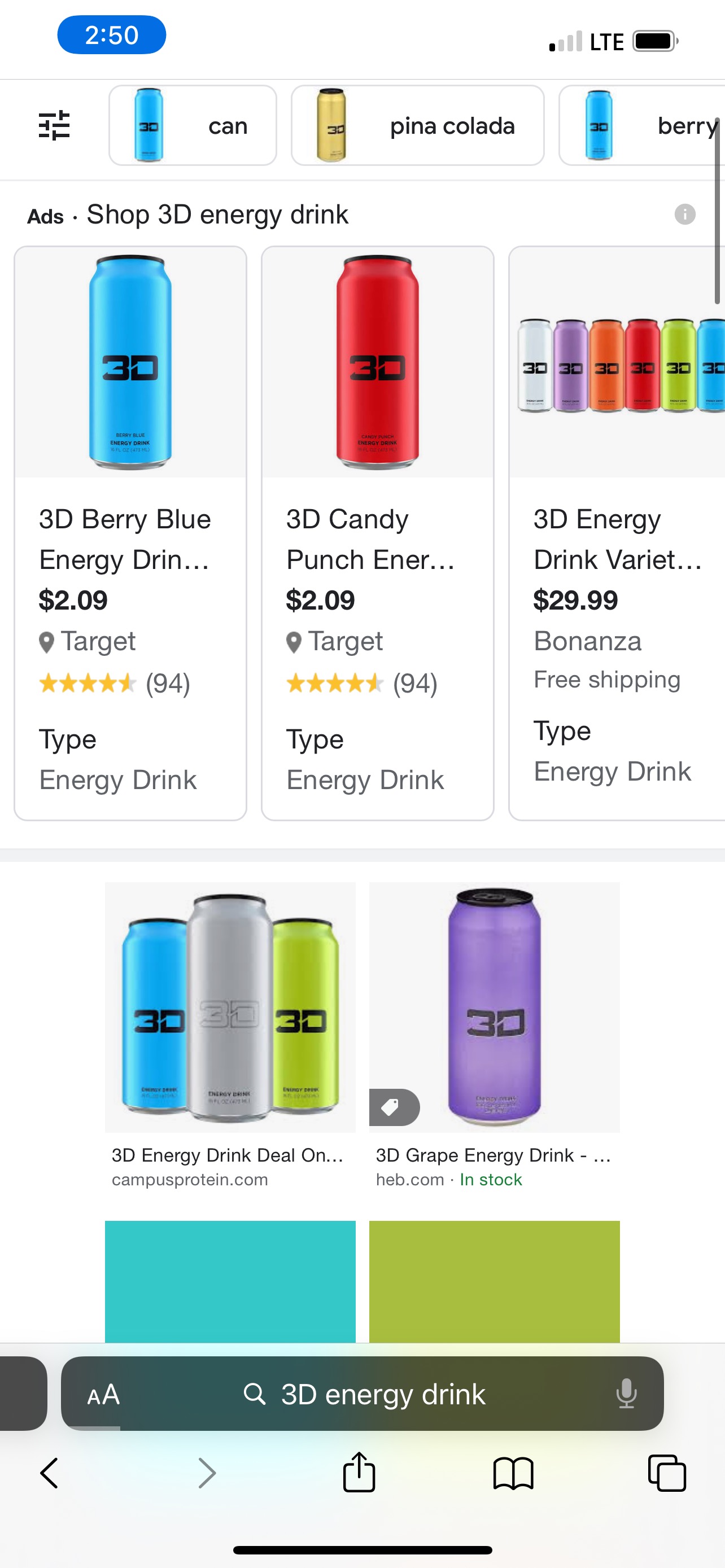Select the "pina colada" suggestion chip
Image resolution: width=725 pixels, height=1568 pixels.
pos(418,125)
